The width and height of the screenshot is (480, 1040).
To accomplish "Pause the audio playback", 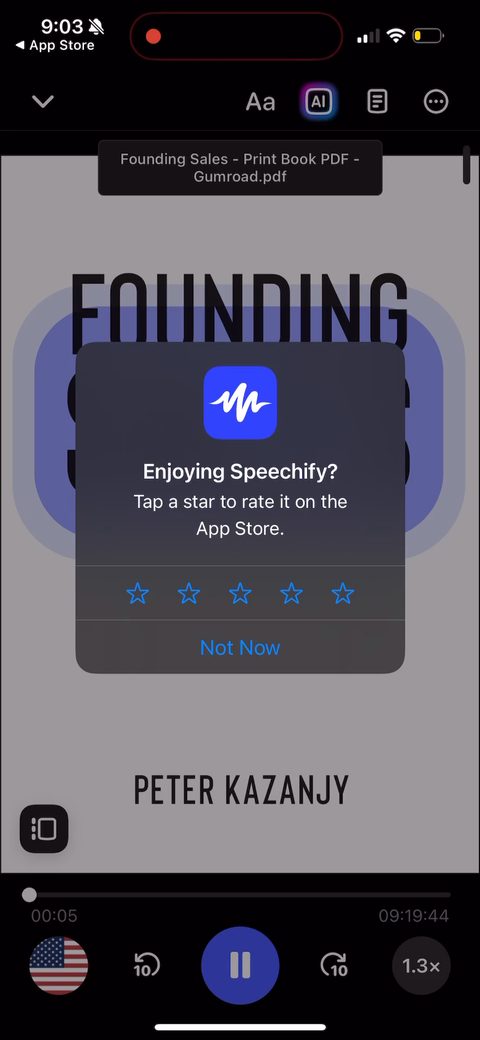I will pyautogui.click(x=240, y=965).
